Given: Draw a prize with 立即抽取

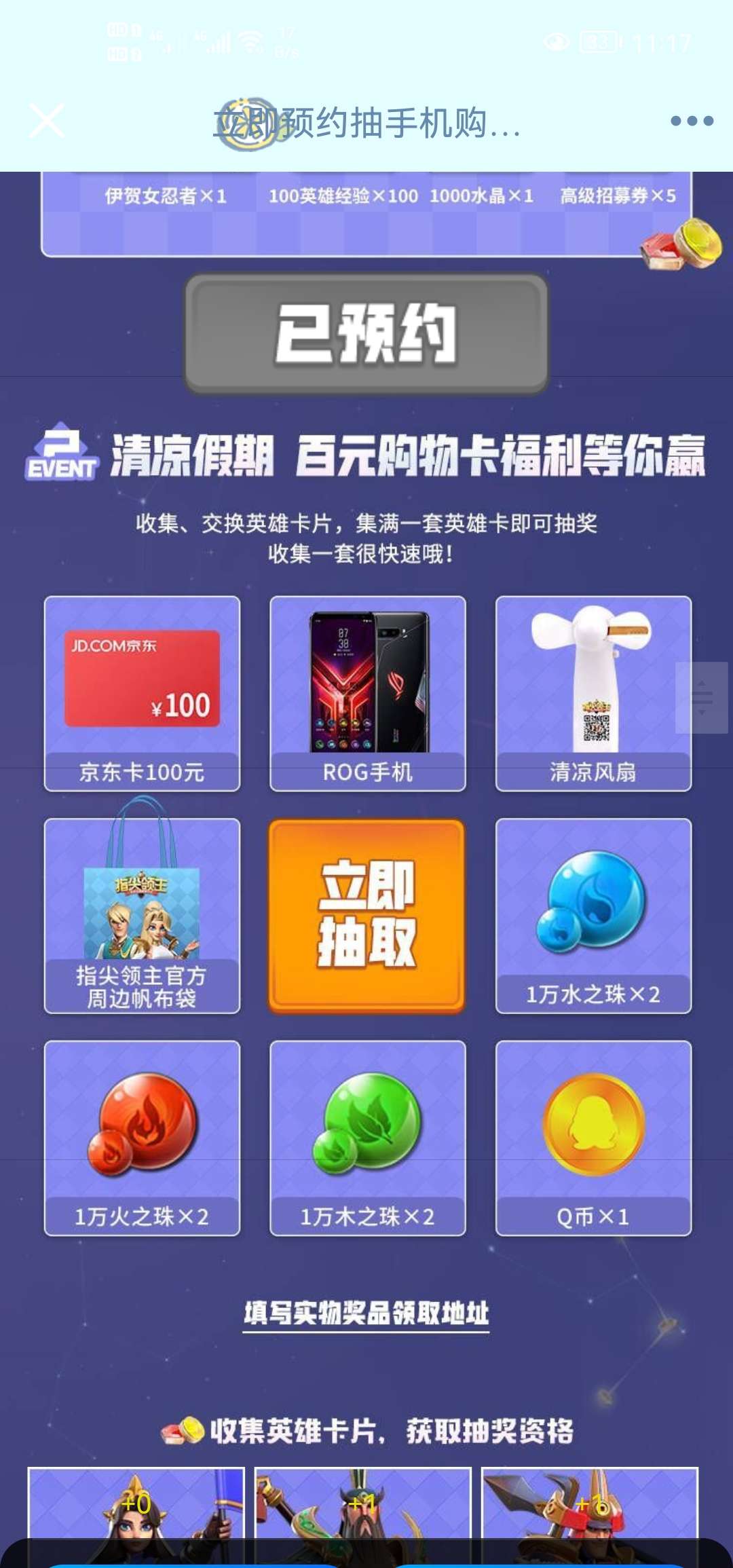Looking at the screenshot, I should pos(367,916).
